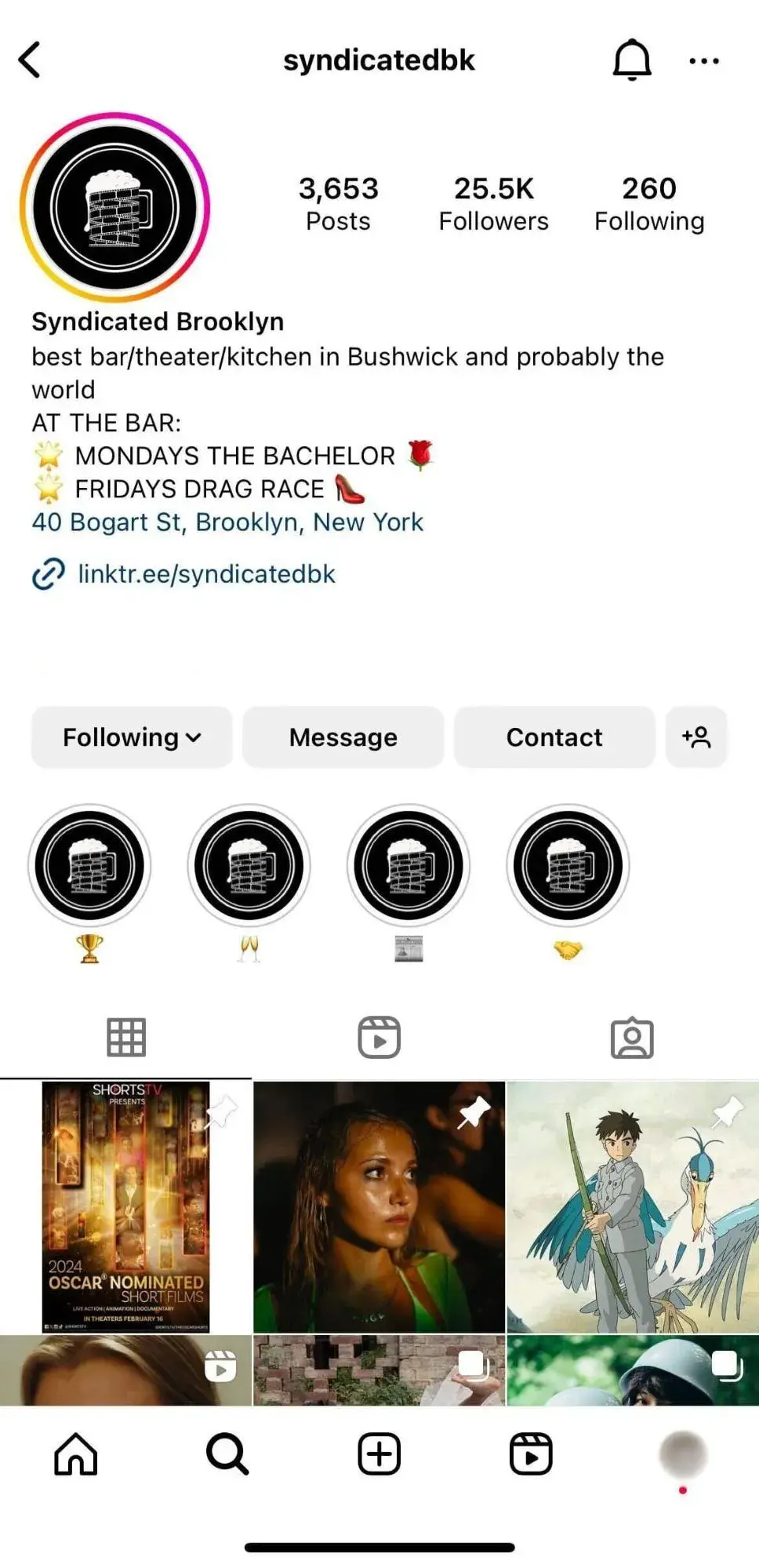Open the 40 Bogart St address link

coord(227,522)
